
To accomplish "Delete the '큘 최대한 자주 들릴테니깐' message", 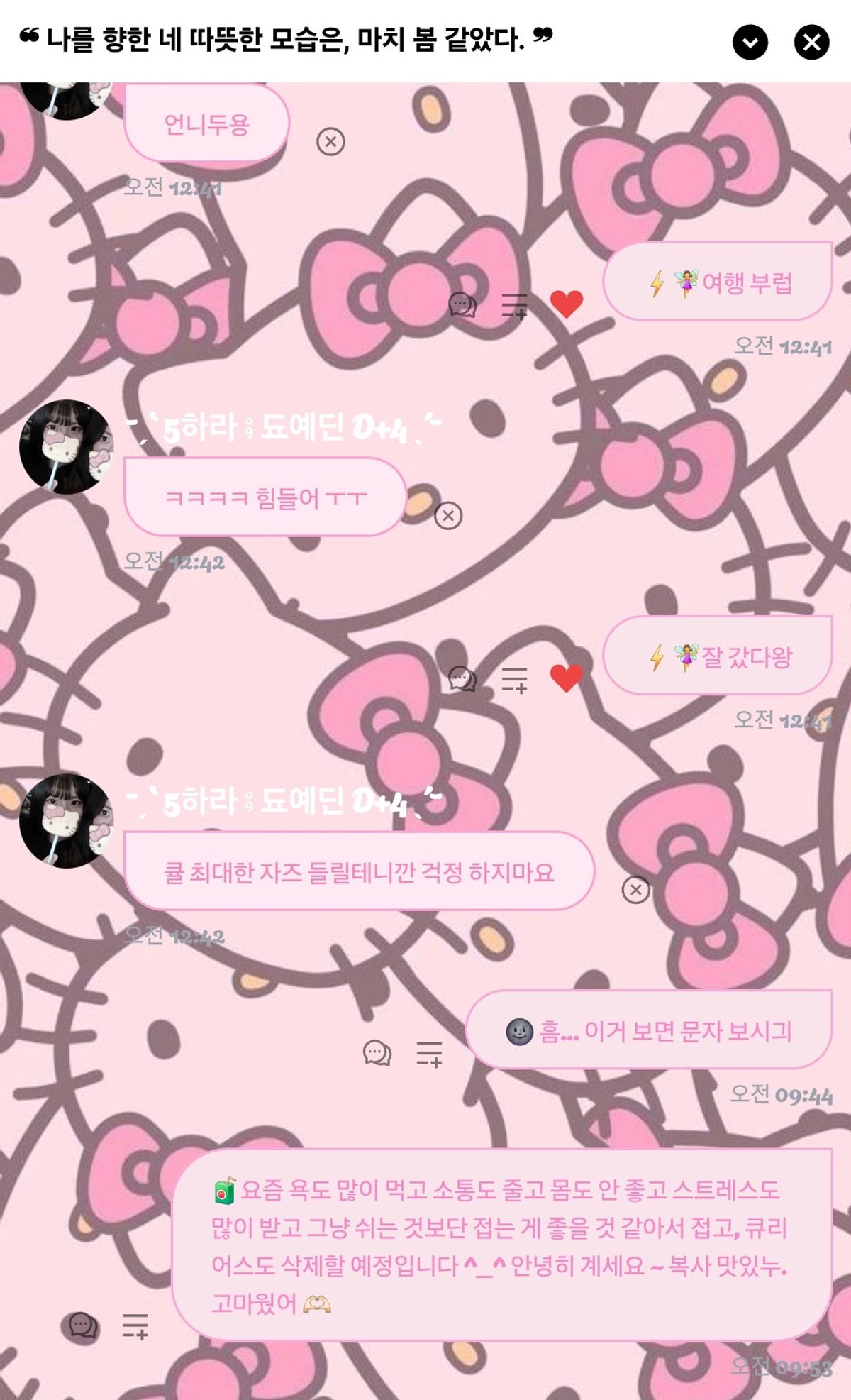I will 635,889.
